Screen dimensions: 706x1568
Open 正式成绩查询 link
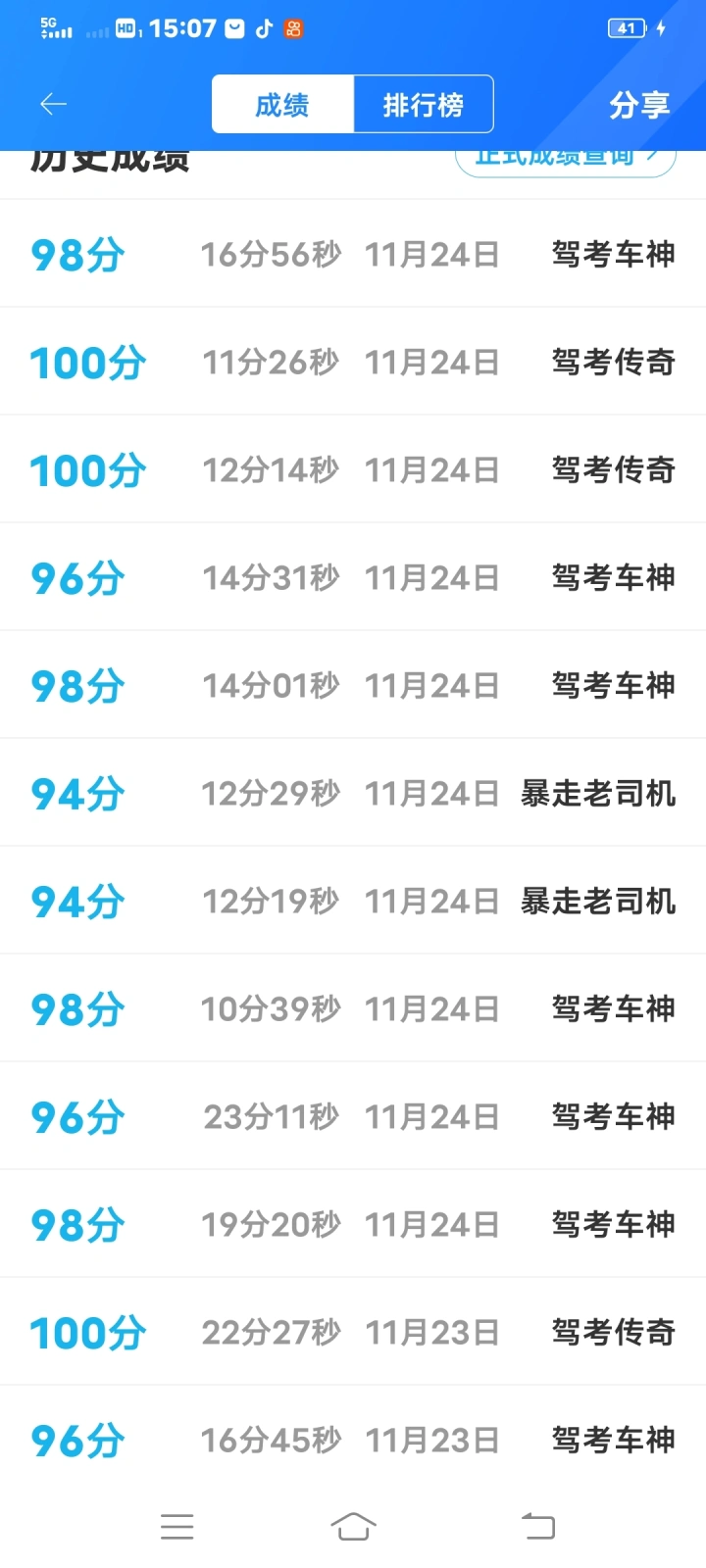[x=566, y=163]
